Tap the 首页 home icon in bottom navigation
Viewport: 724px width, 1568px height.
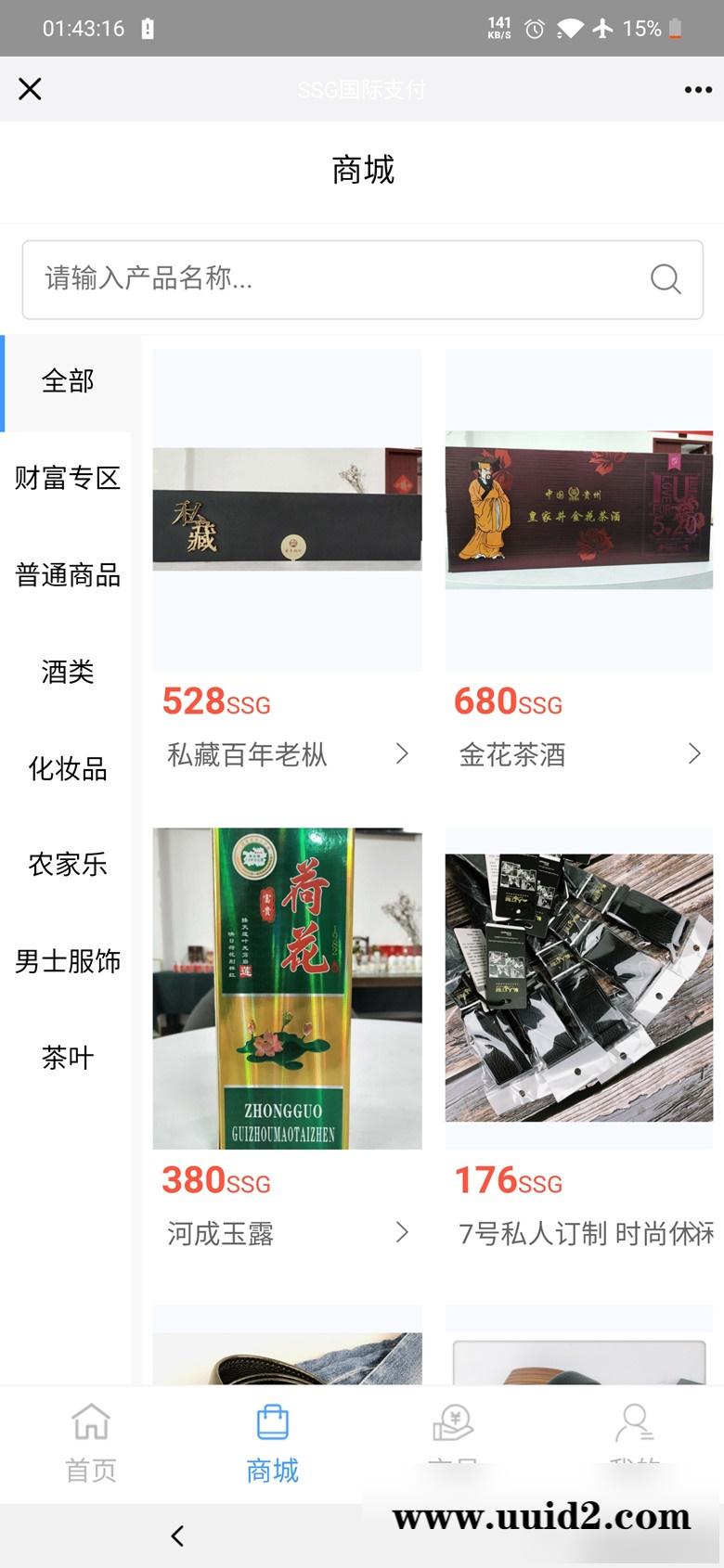[89, 1422]
